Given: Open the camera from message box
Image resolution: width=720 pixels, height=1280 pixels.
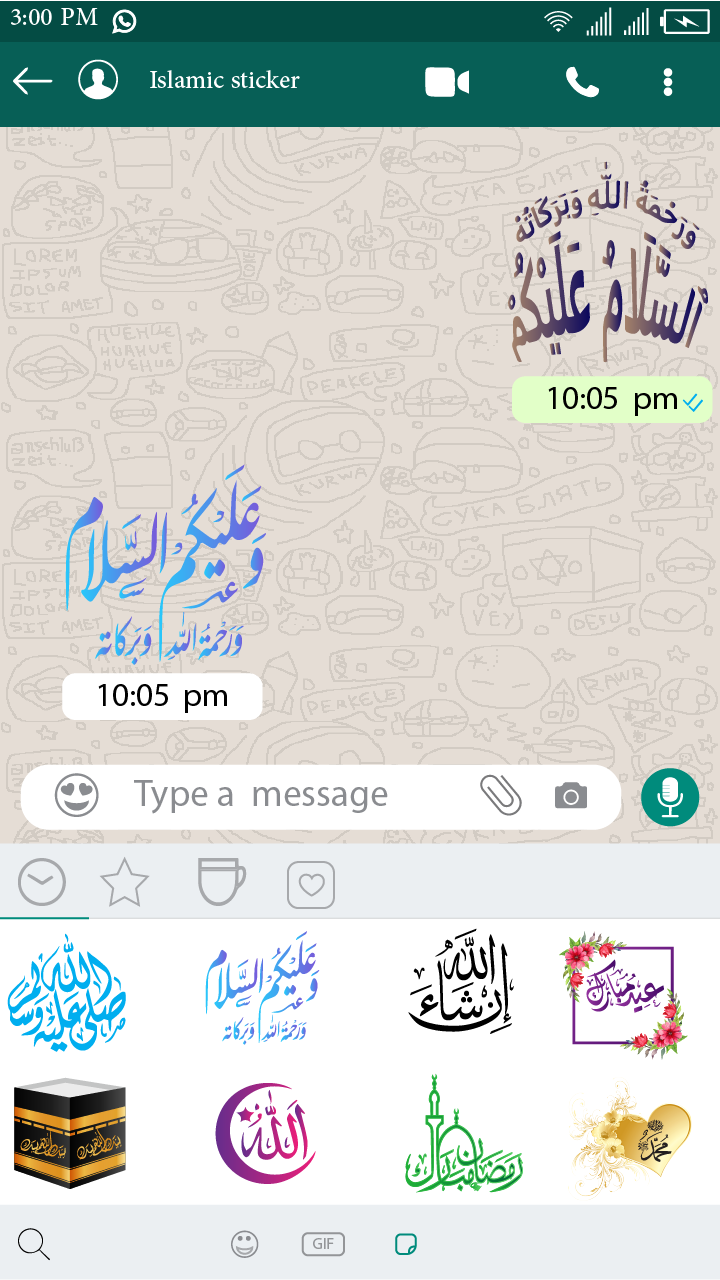Looking at the screenshot, I should coord(571,797).
